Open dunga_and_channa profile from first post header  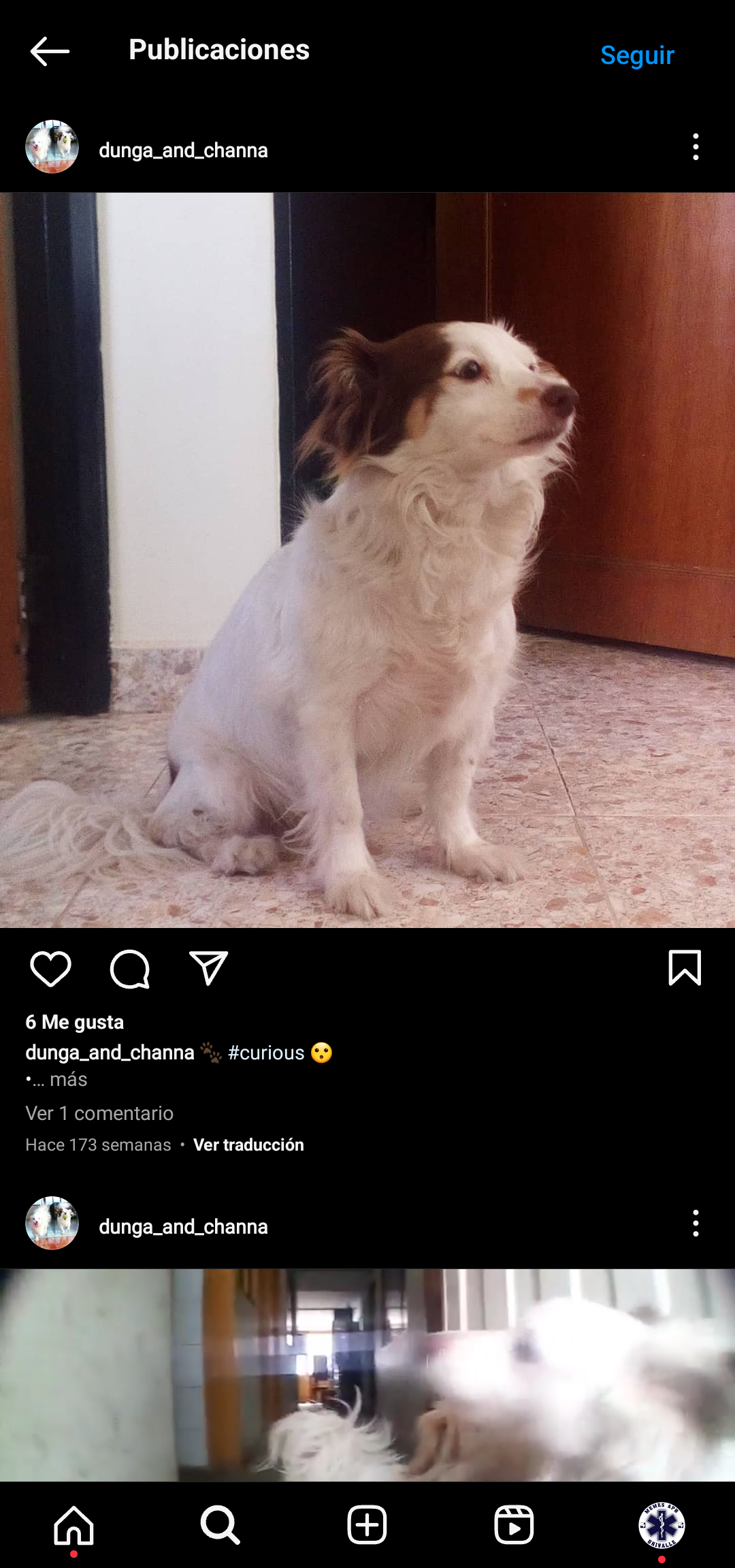click(x=183, y=150)
